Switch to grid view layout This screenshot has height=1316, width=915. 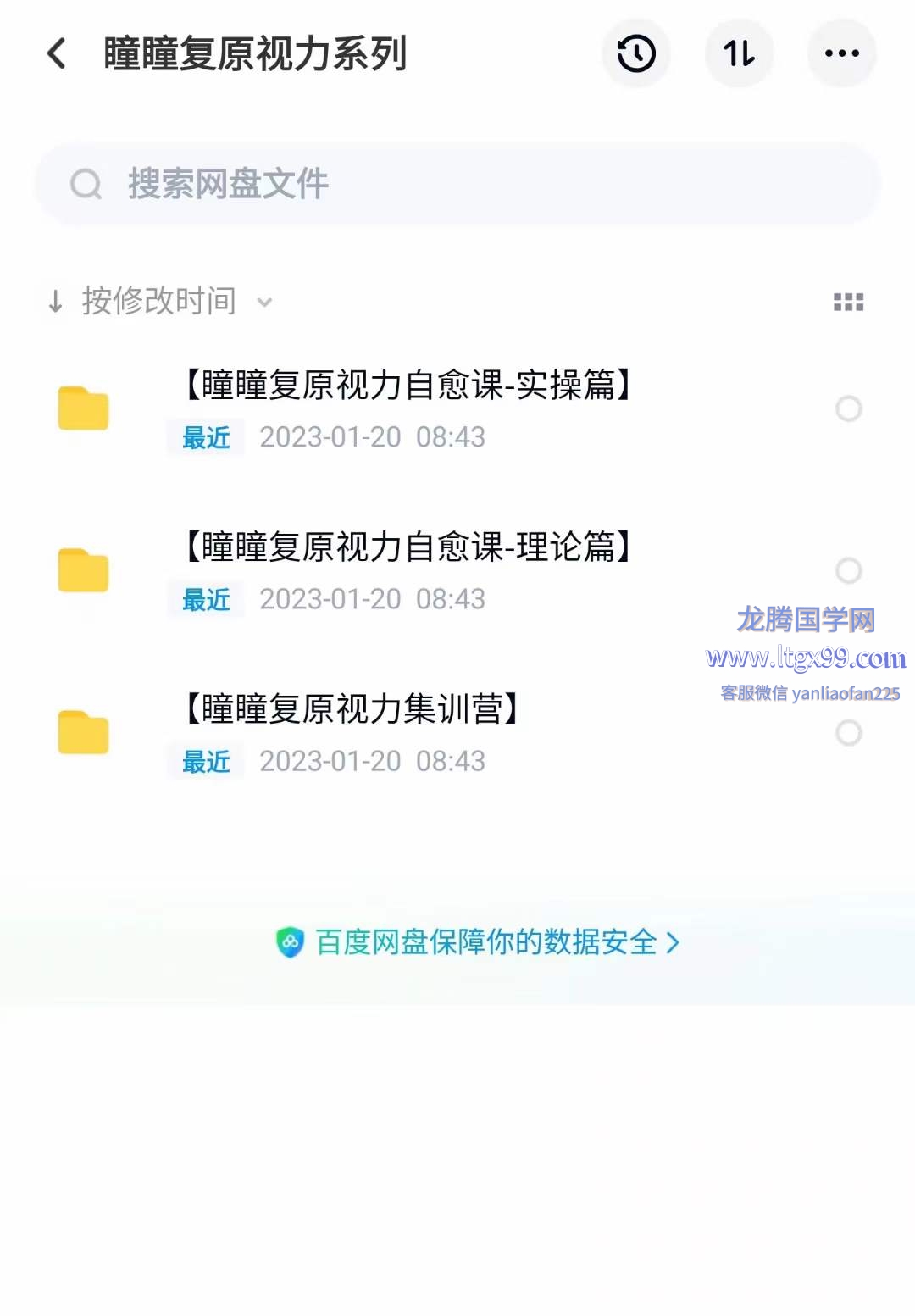[848, 302]
